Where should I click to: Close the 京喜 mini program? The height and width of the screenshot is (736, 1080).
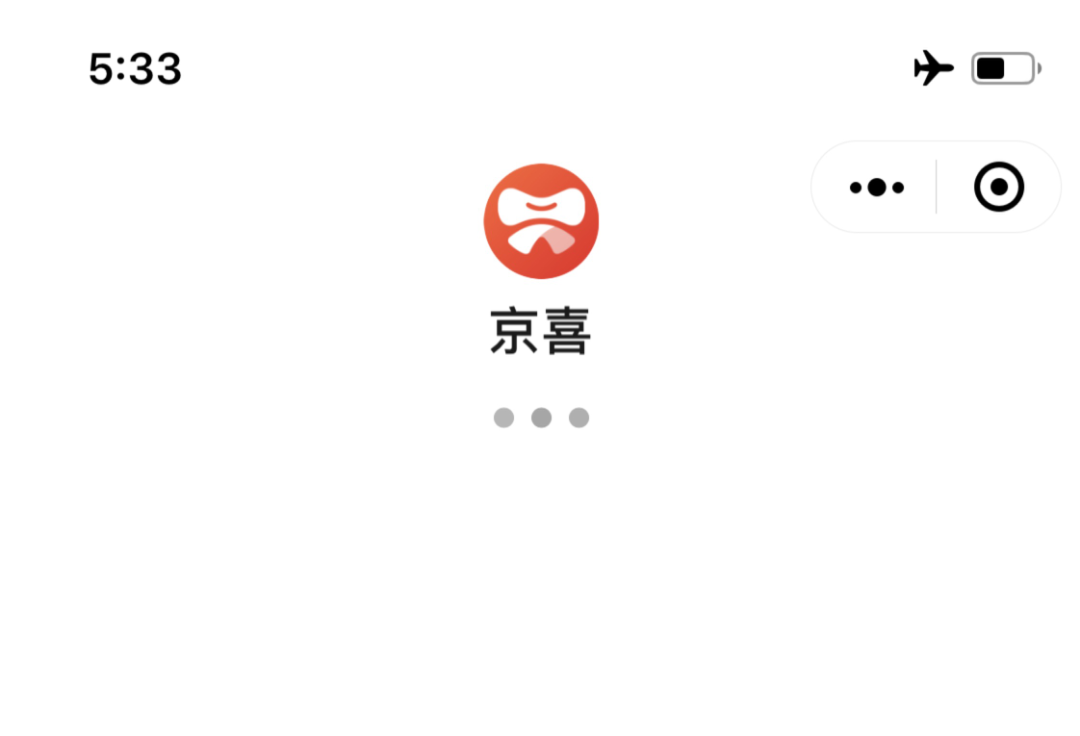coord(998,187)
